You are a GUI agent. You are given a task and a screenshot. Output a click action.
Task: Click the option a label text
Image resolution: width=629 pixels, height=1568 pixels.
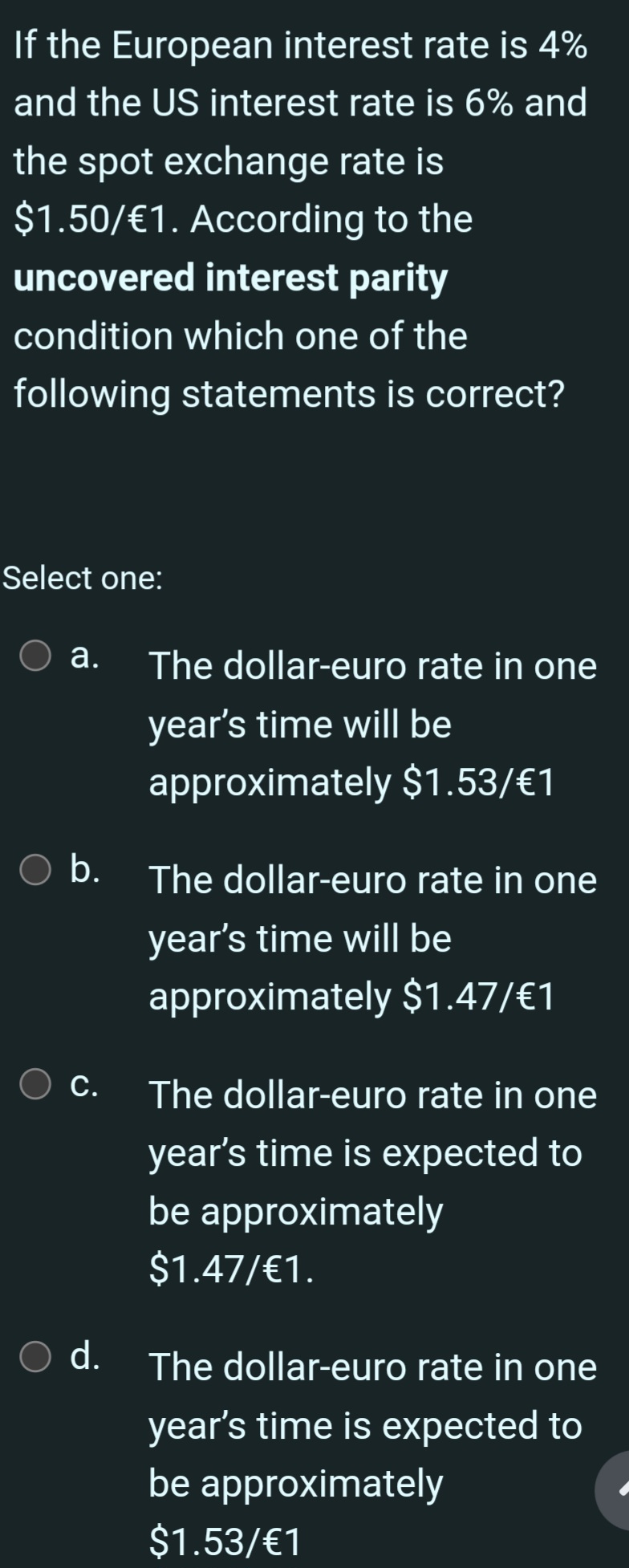(x=84, y=656)
